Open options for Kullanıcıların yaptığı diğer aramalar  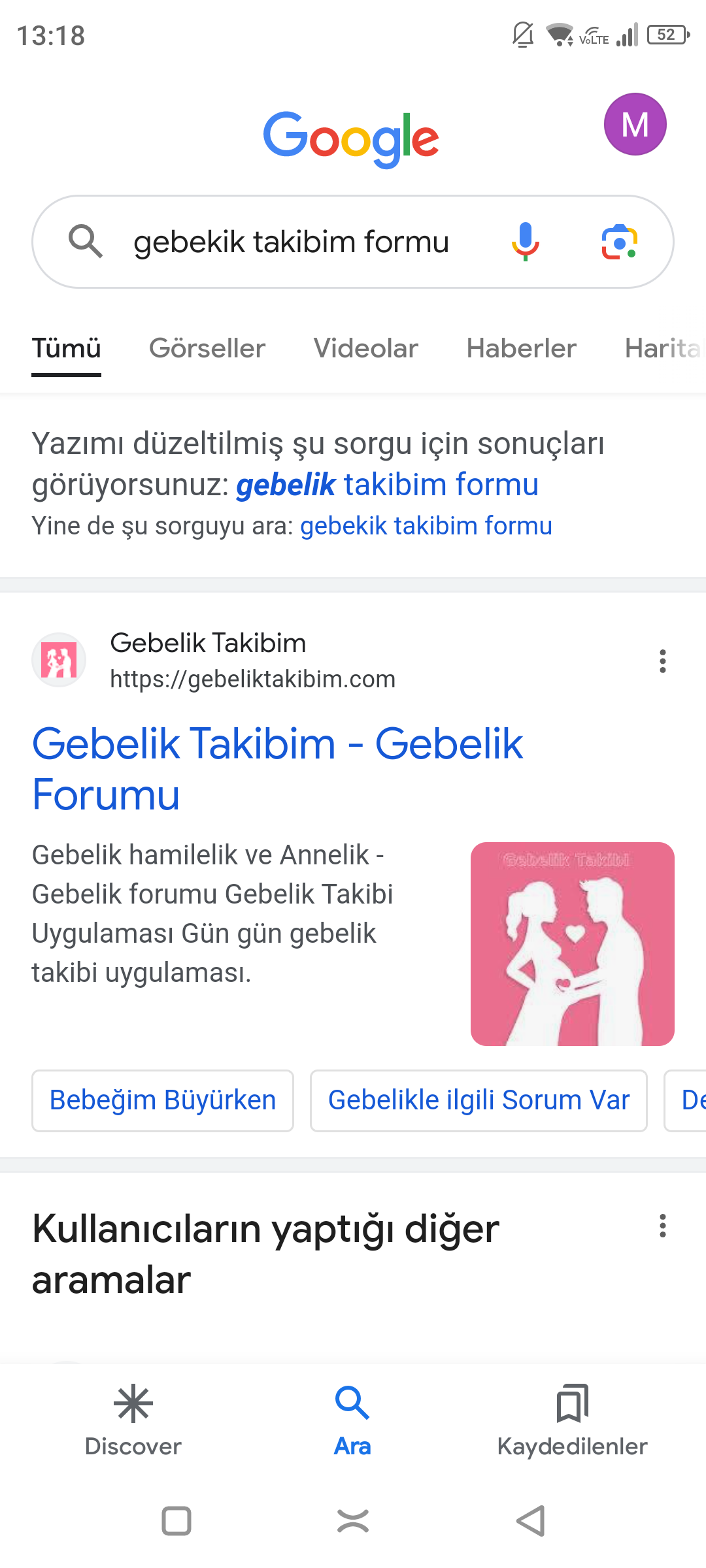pyautogui.click(x=662, y=1226)
